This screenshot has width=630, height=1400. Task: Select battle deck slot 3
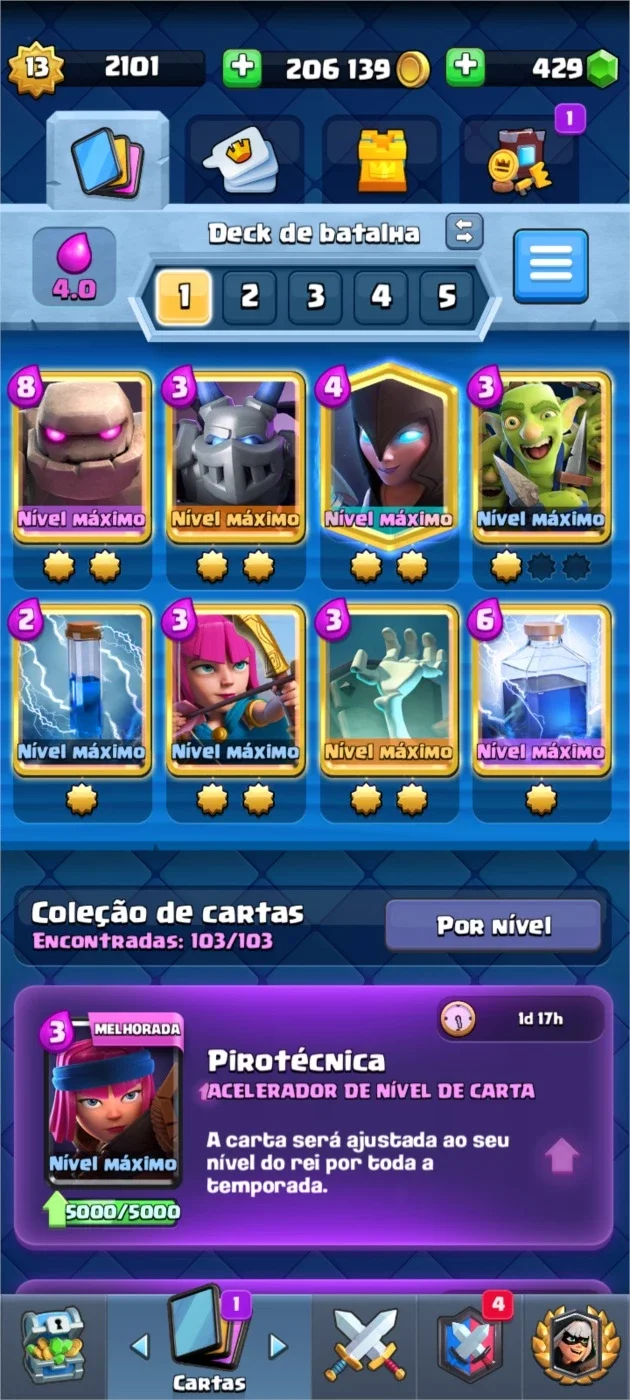pos(315,297)
